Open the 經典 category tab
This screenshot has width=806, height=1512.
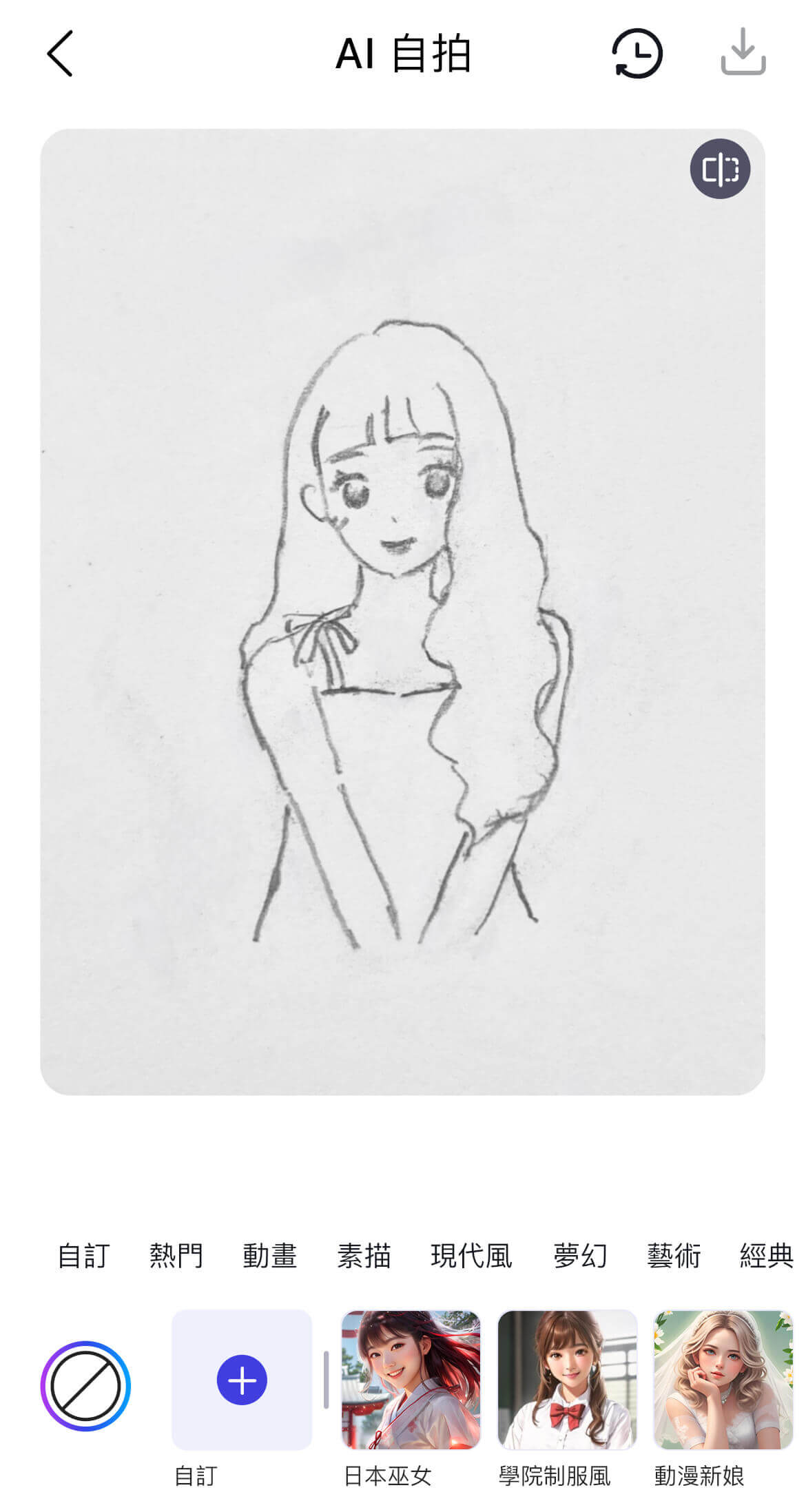(x=766, y=1256)
